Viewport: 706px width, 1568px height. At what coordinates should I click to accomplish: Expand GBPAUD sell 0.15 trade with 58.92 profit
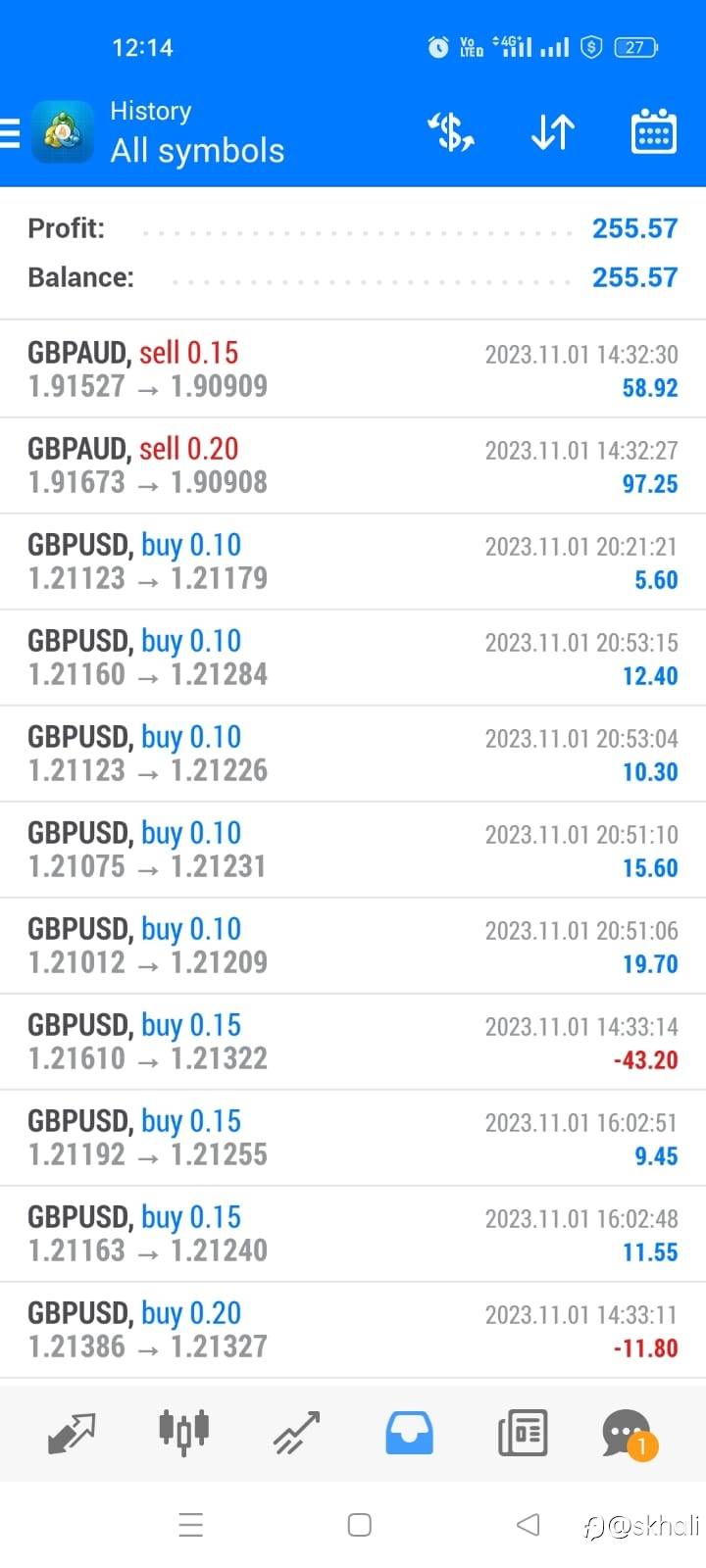click(x=353, y=369)
